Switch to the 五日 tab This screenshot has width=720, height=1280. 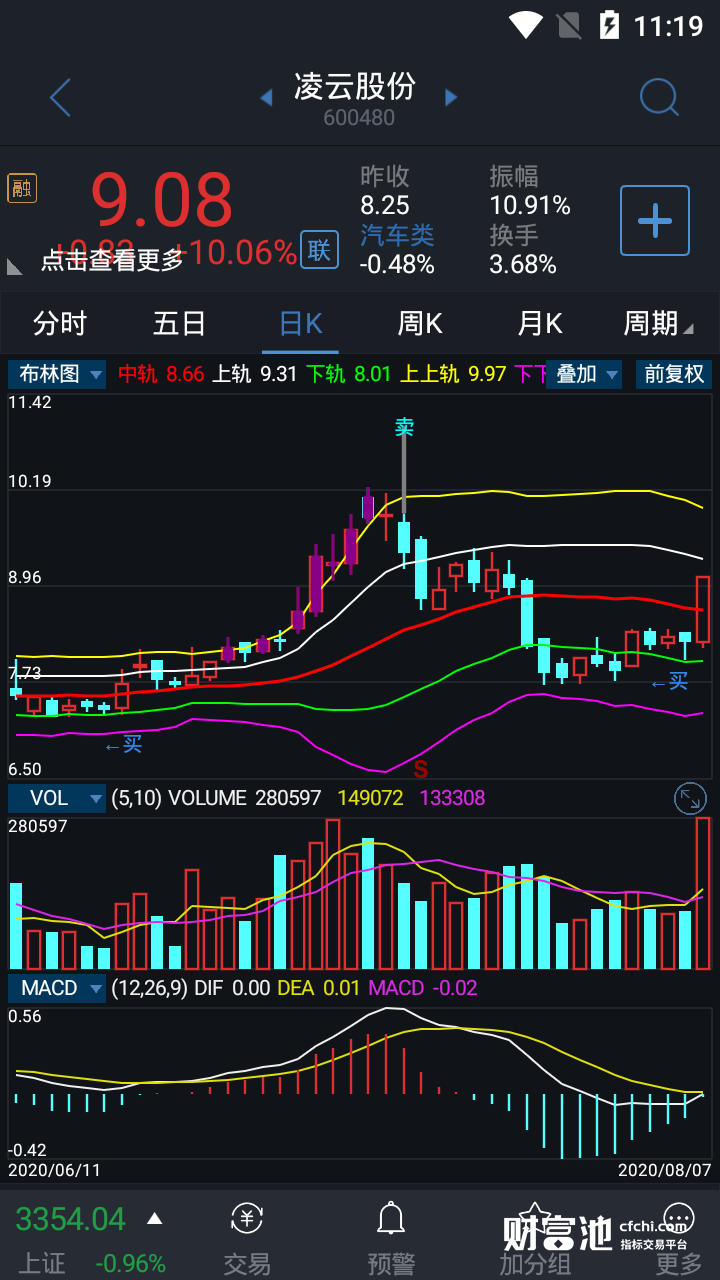(x=180, y=324)
